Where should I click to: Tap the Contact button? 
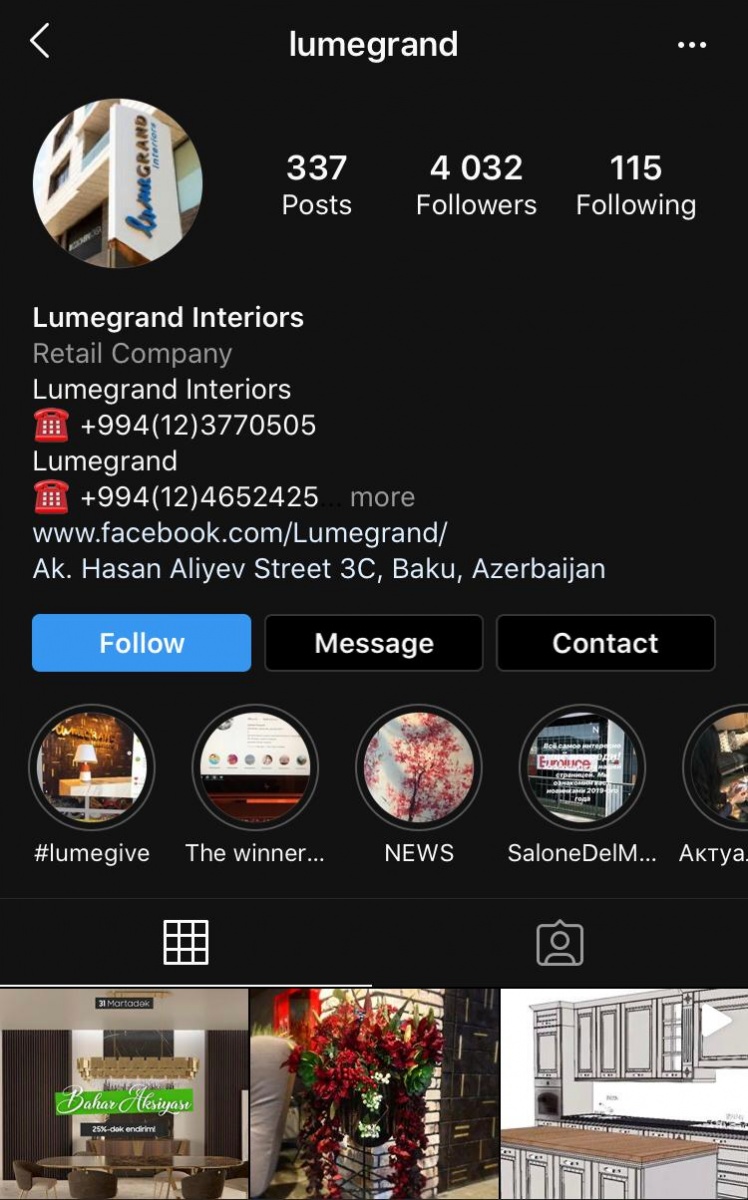point(606,643)
